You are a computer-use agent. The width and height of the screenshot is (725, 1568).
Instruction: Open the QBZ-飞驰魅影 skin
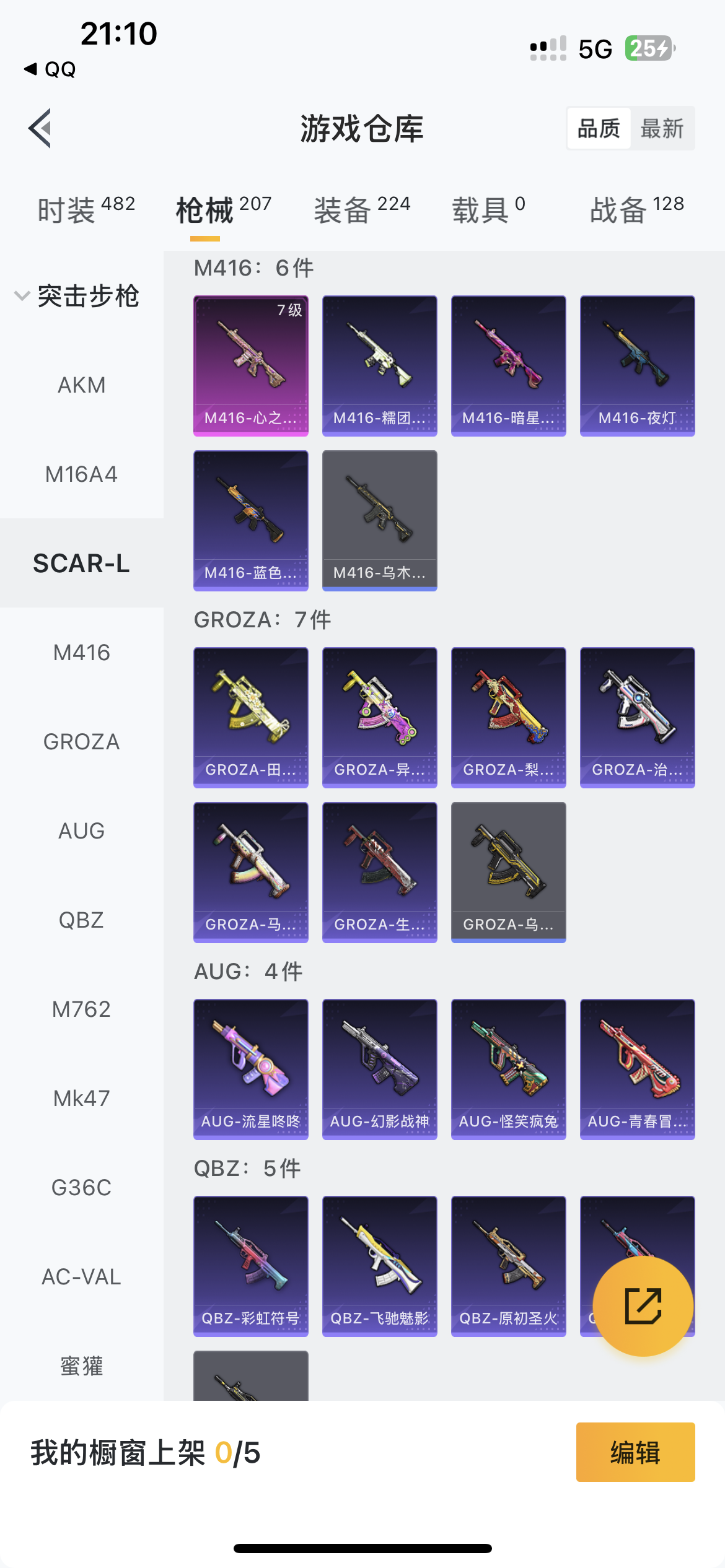(x=380, y=1266)
